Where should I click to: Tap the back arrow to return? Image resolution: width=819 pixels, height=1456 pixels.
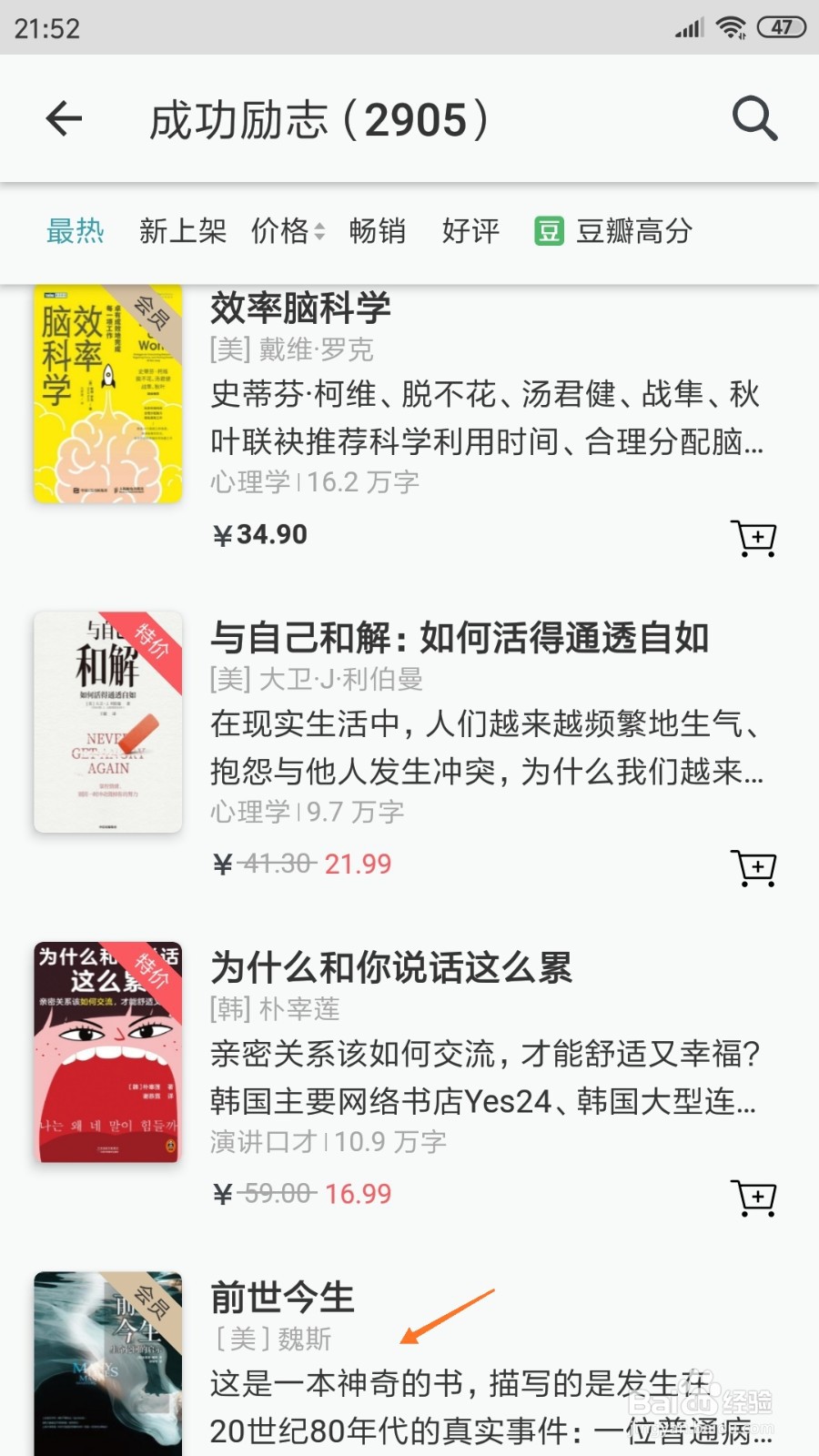(x=62, y=118)
